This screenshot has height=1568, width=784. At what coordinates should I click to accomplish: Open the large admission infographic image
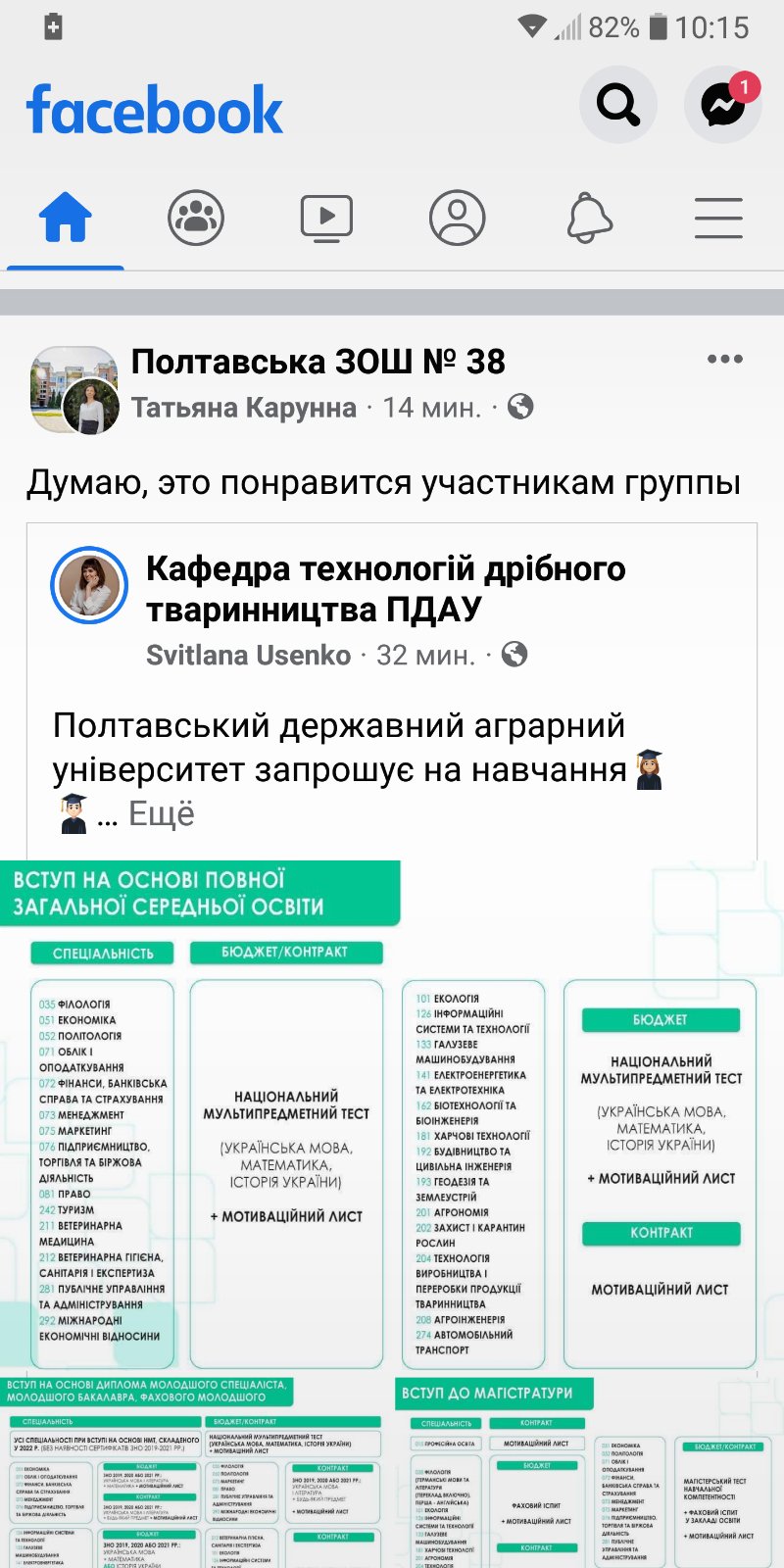point(392,1115)
